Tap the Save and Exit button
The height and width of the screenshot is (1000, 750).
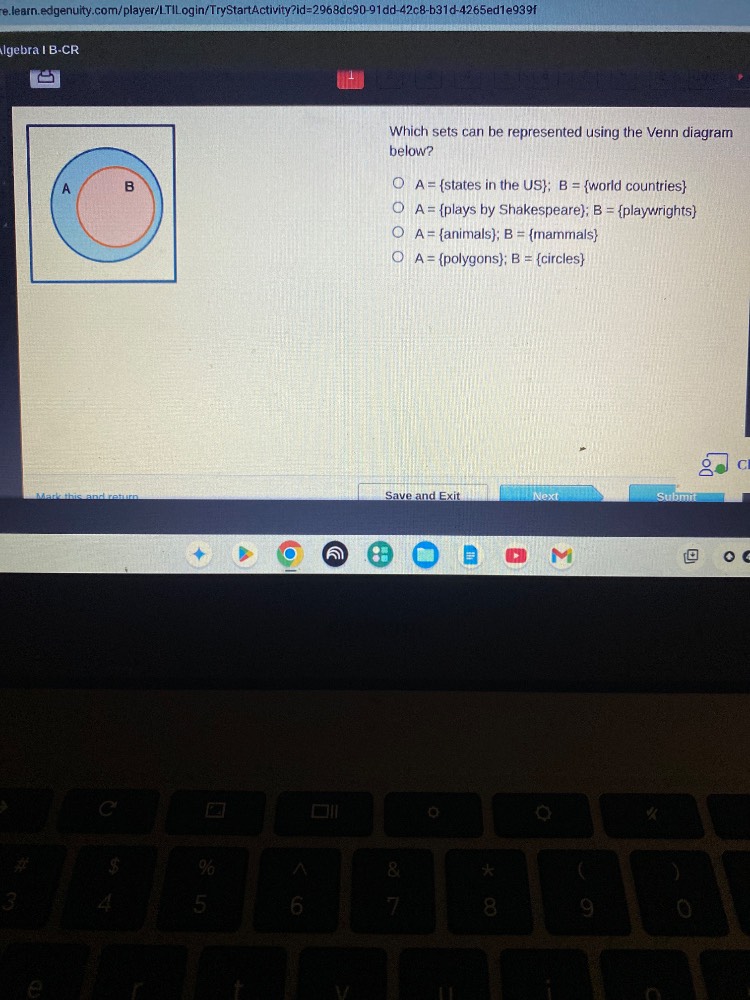(x=423, y=495)
